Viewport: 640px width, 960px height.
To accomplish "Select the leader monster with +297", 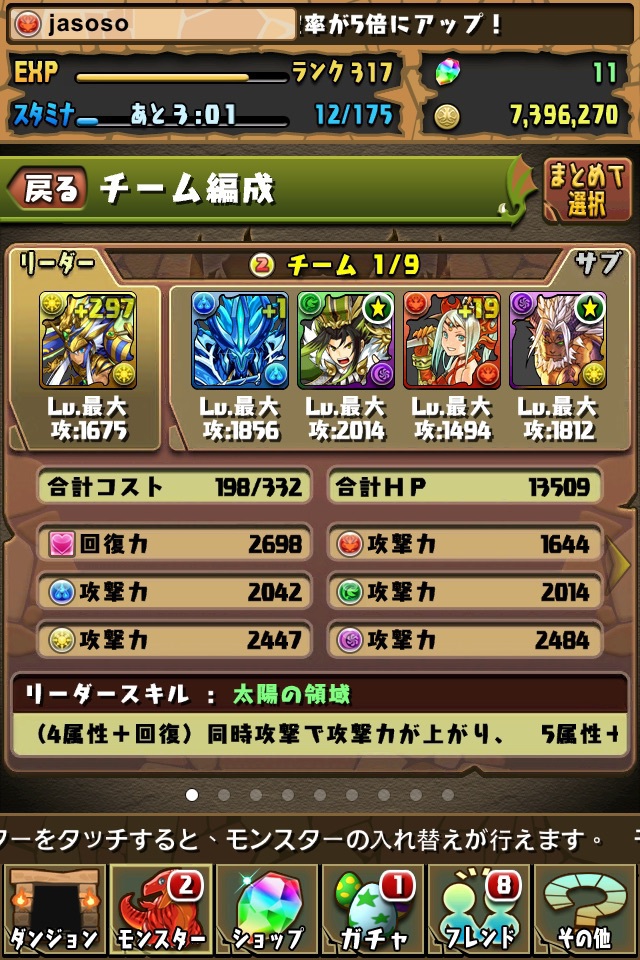I will coord(88,340).
